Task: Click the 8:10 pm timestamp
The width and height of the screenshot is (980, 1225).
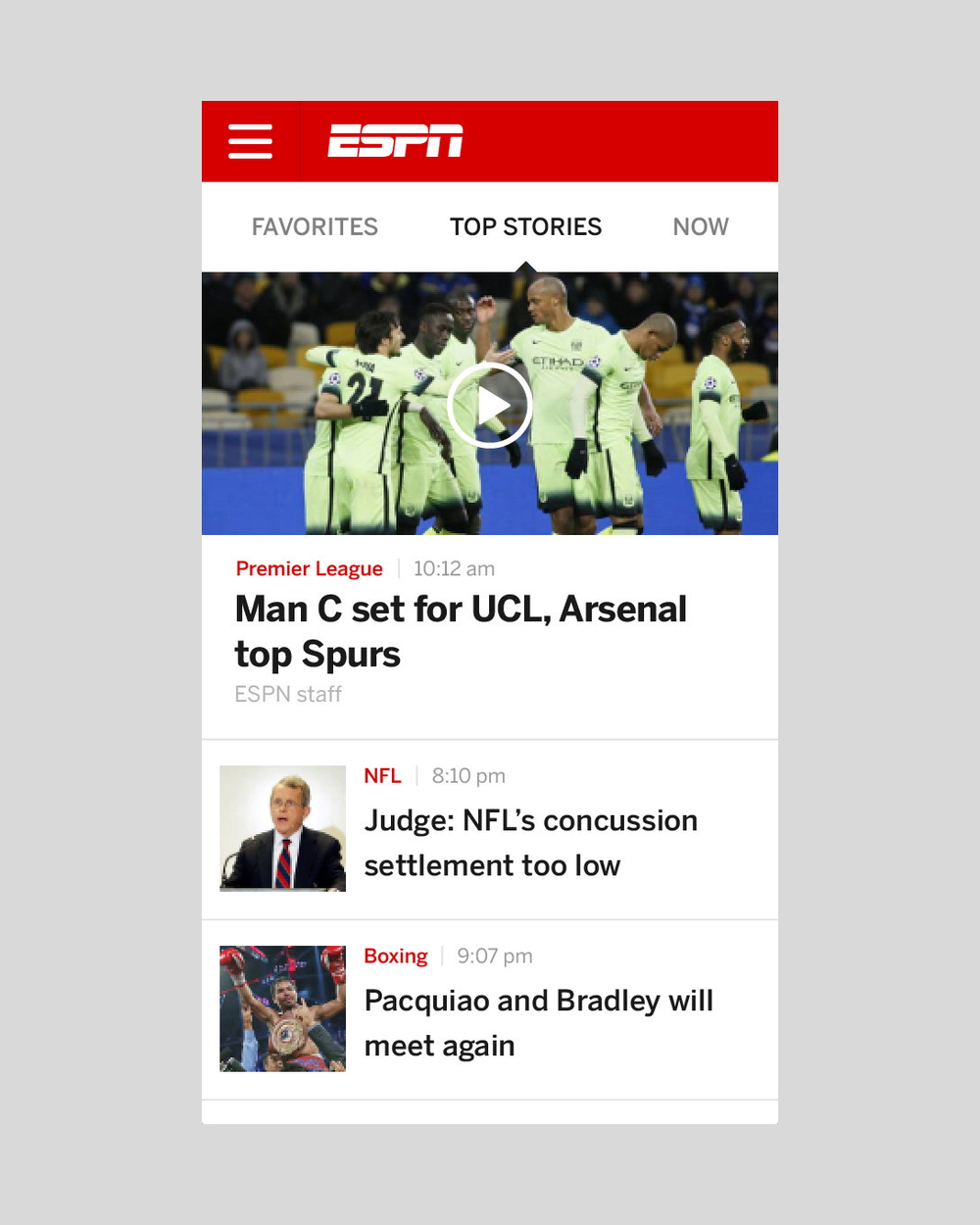Action: 468,775
